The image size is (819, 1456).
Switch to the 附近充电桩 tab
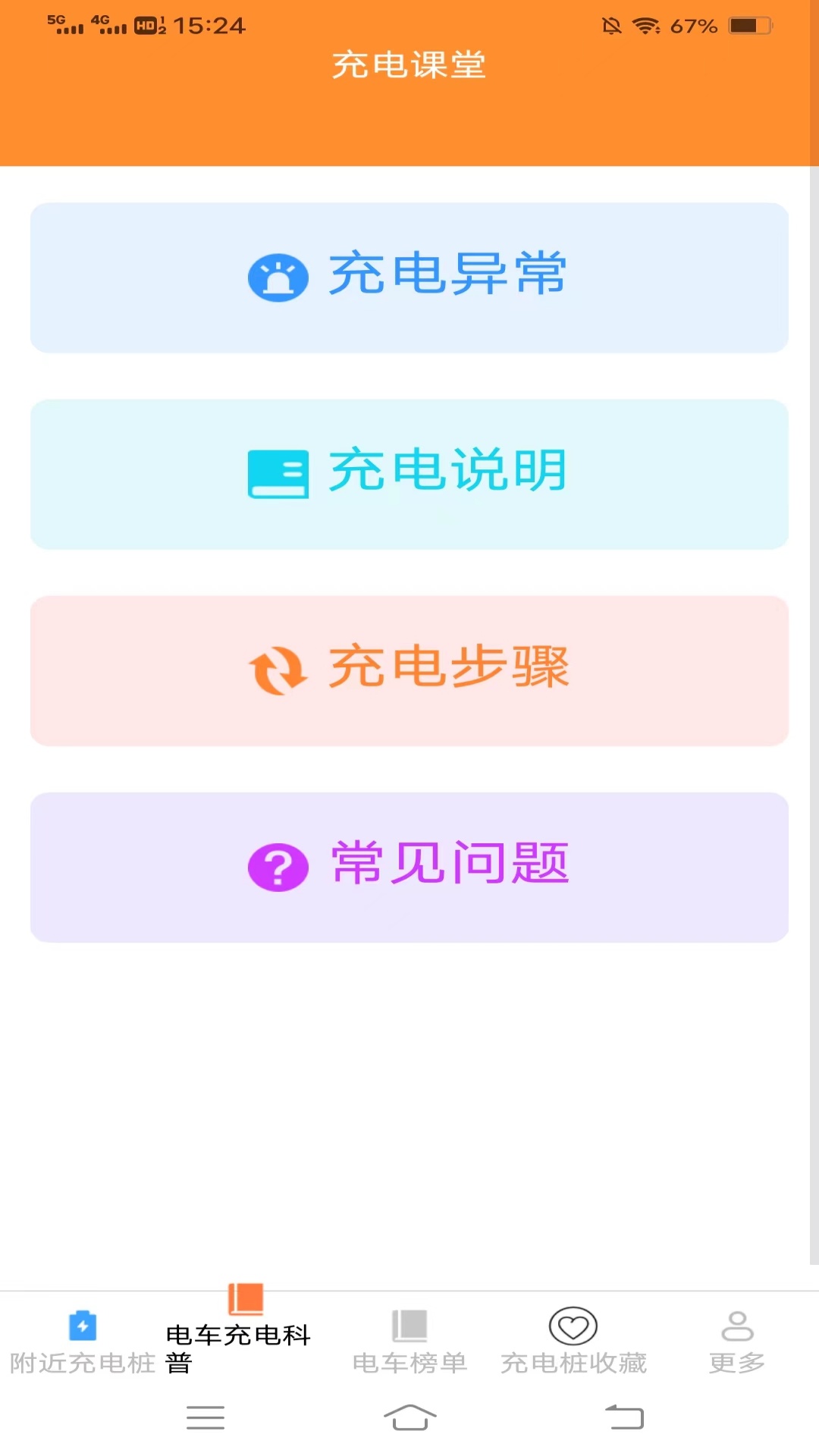point(82,1344)
